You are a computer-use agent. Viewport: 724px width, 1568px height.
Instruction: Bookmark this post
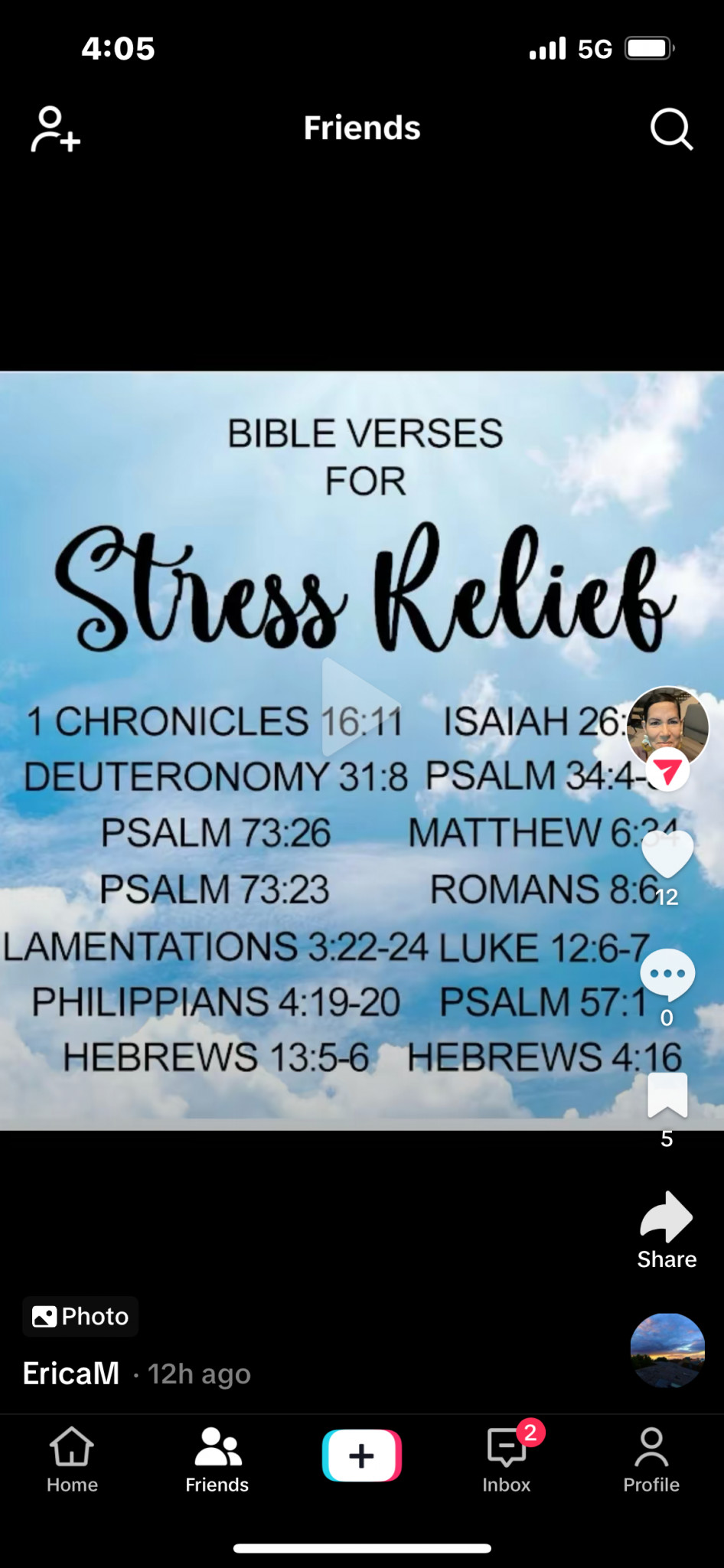point(667,1095)
